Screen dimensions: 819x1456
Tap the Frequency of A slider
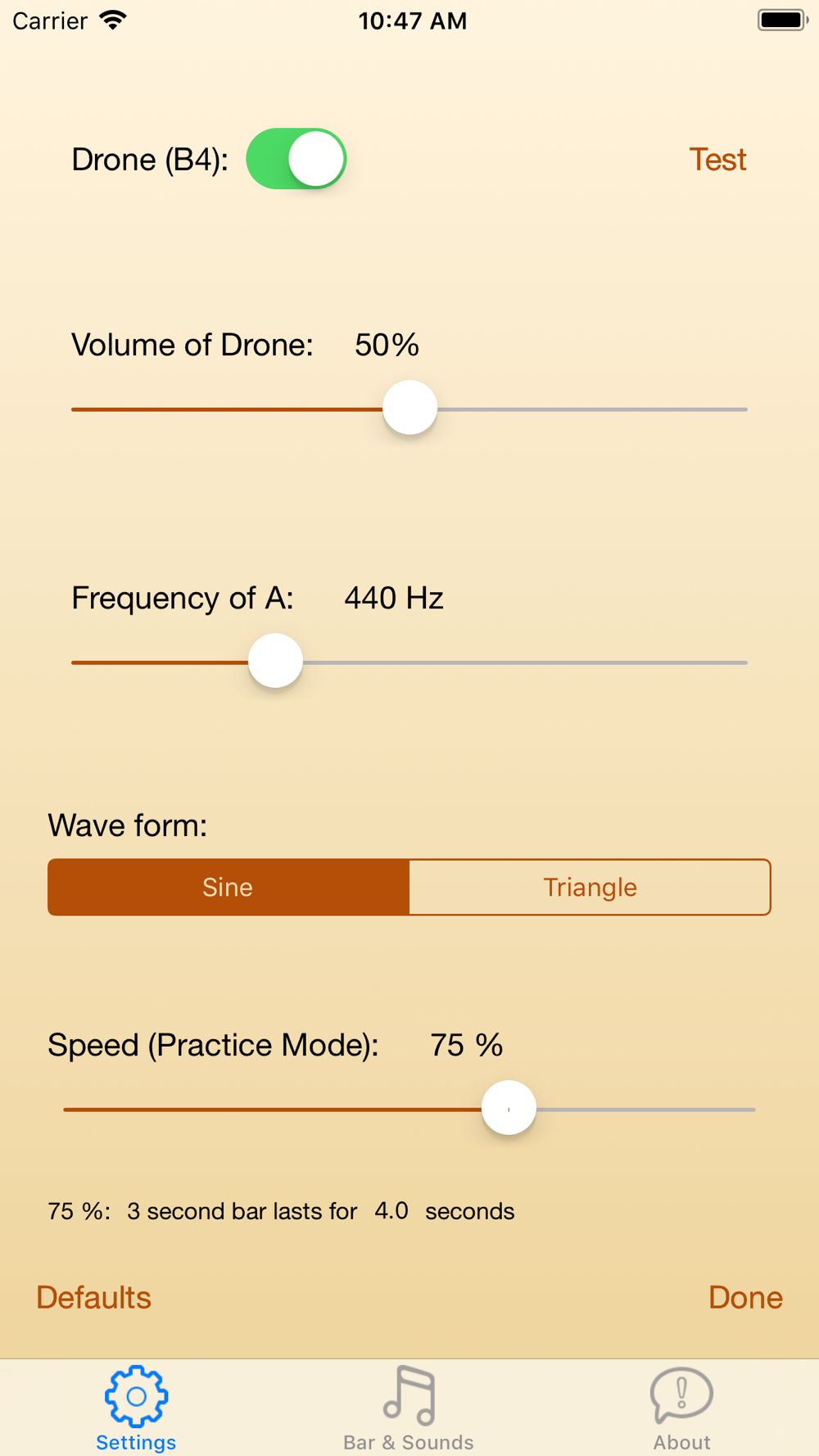tap(409, 661)
